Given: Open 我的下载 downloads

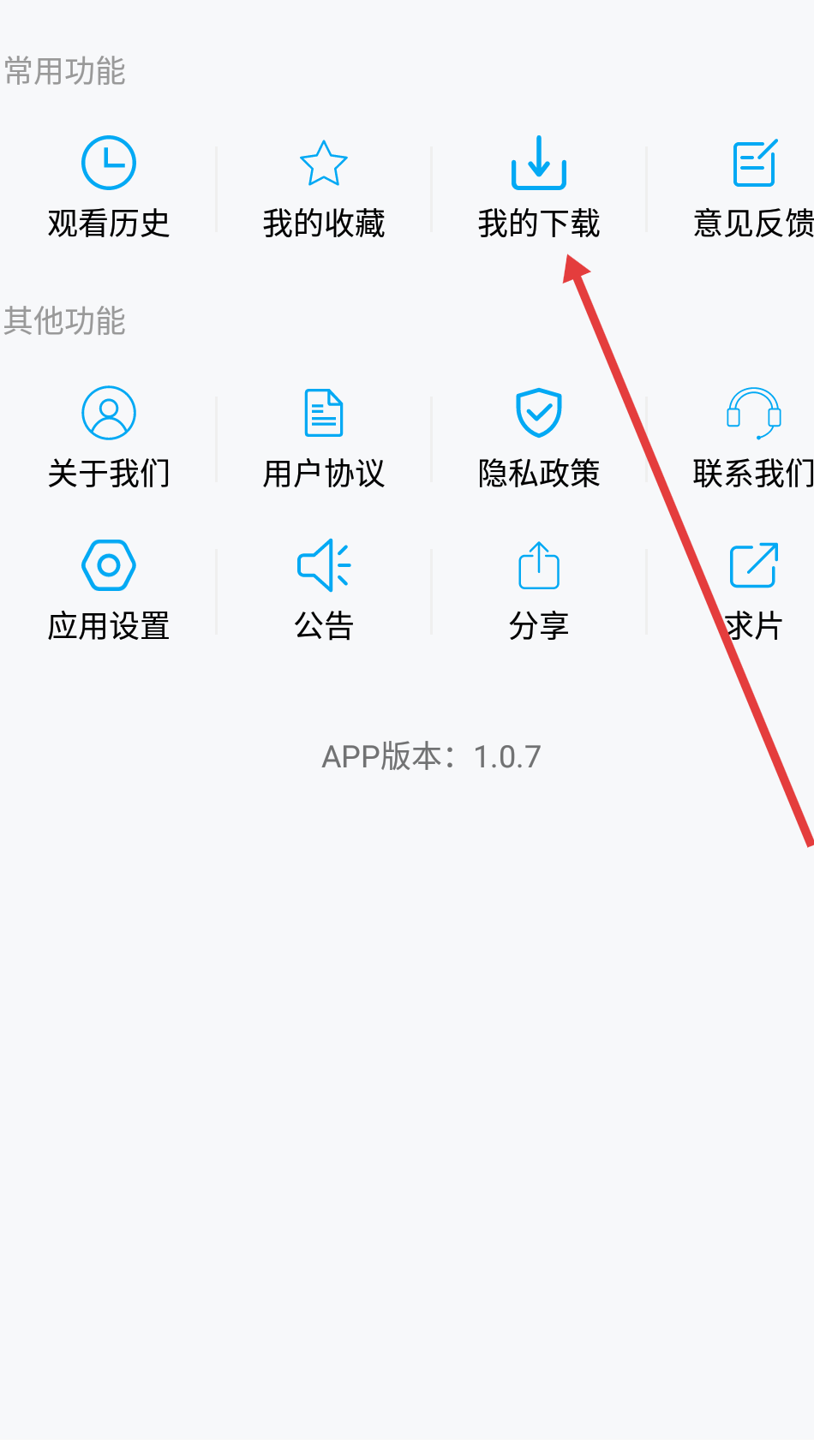Looking at the screenshot, I should coord(538,187).
